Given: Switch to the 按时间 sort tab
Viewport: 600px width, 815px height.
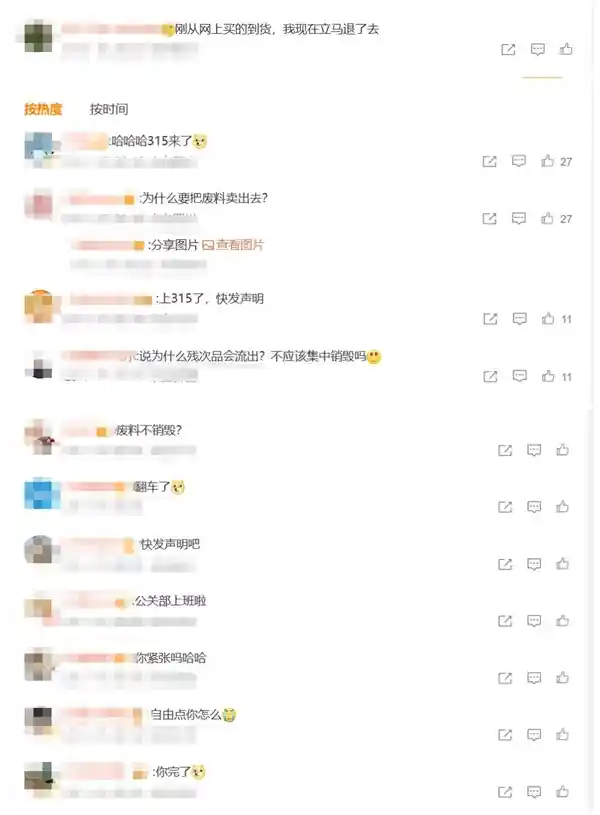Looking at the screenshot, I should tap(108, 109).
